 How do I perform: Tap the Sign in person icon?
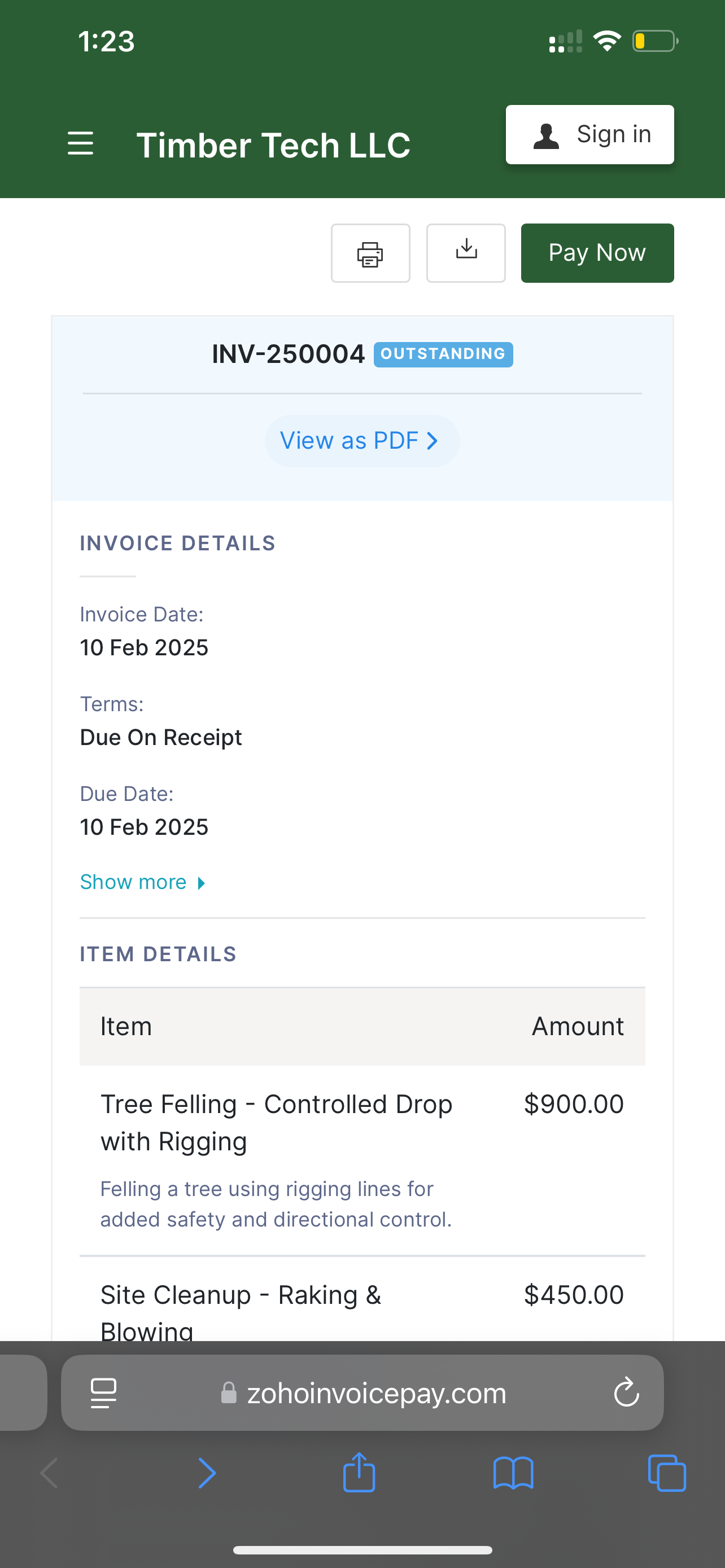point(547,134)
